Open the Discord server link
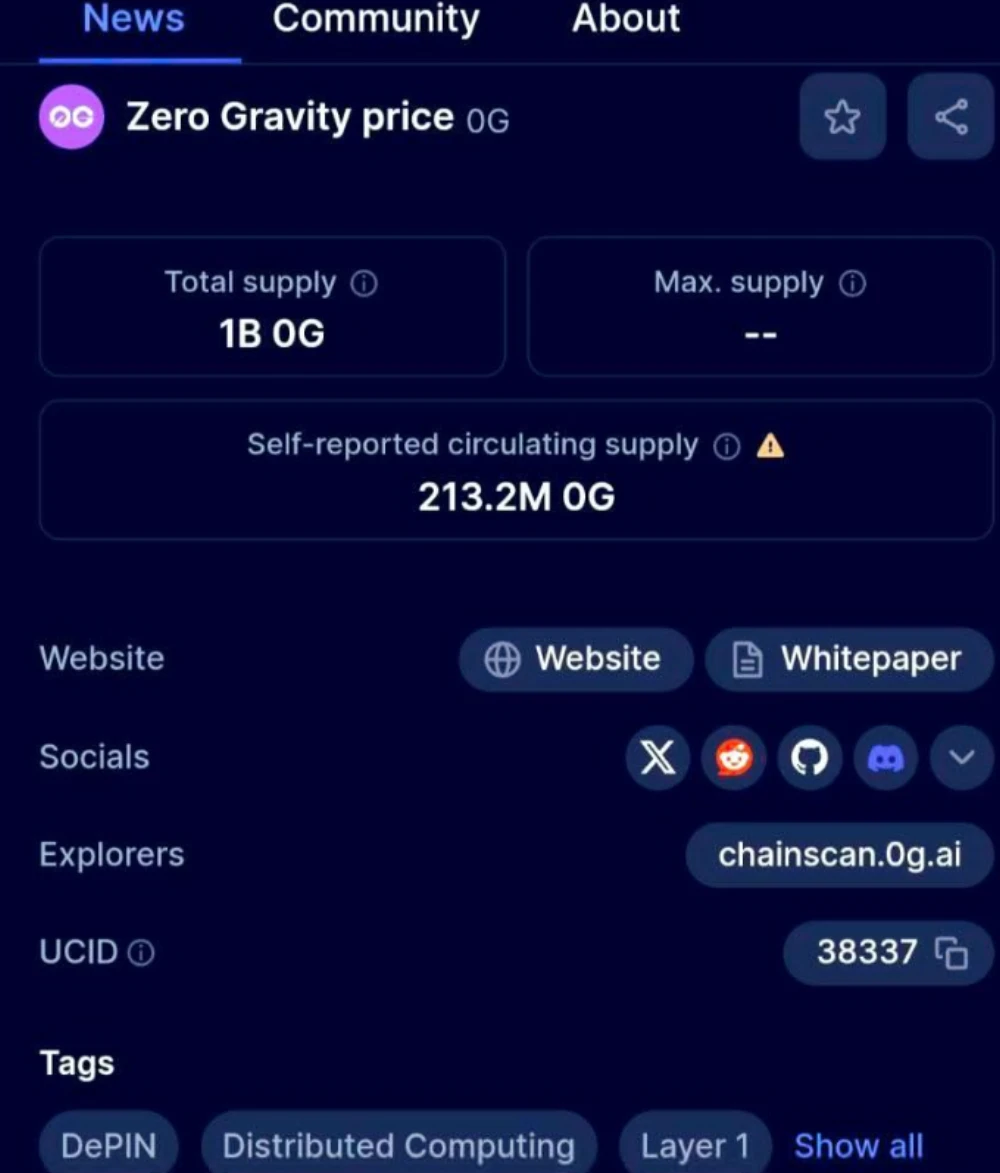 point(885,759)
